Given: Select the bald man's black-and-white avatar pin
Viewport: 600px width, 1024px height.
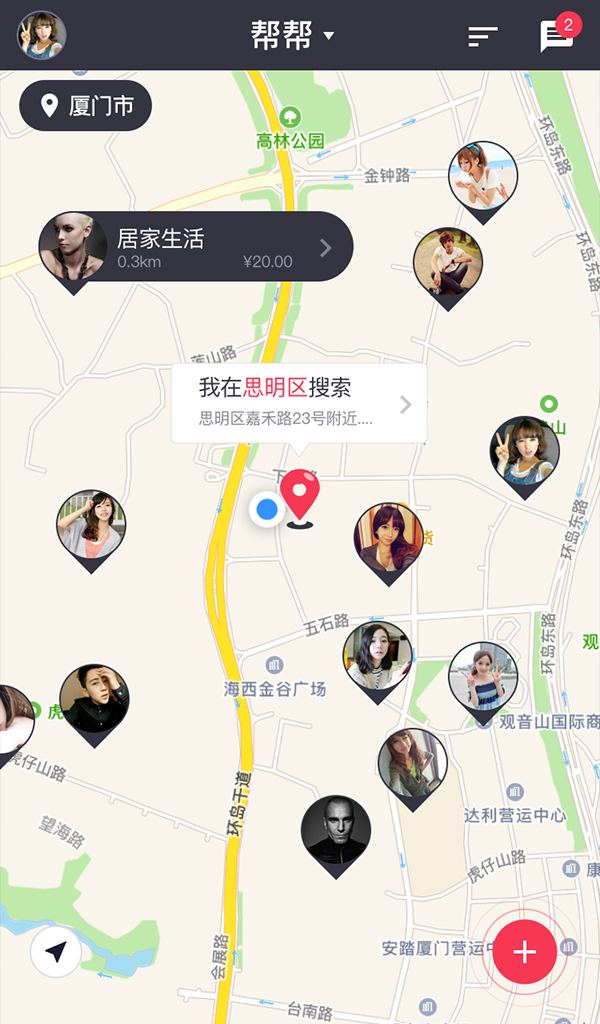Looking at the screenshot, I should coord(336,834).
